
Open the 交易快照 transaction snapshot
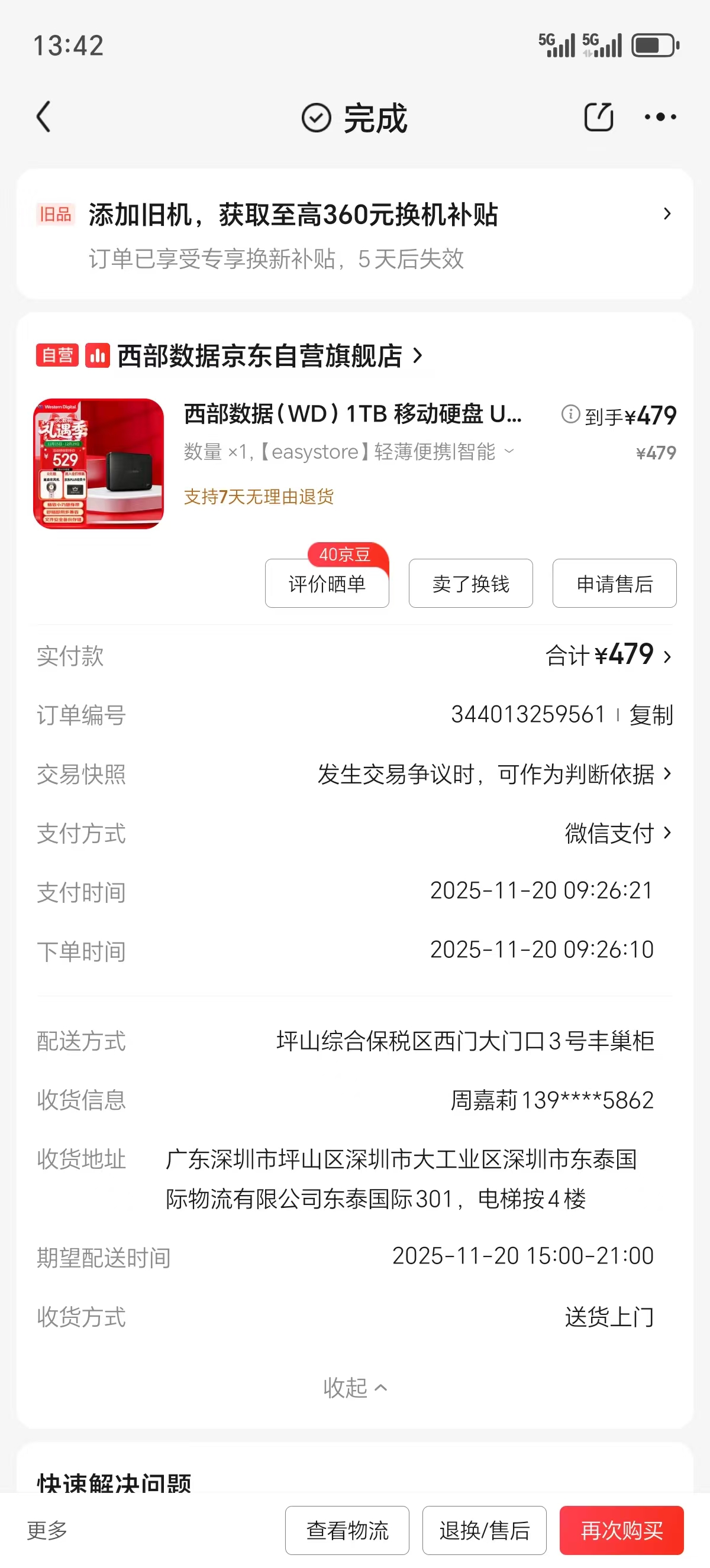point(493,775)
